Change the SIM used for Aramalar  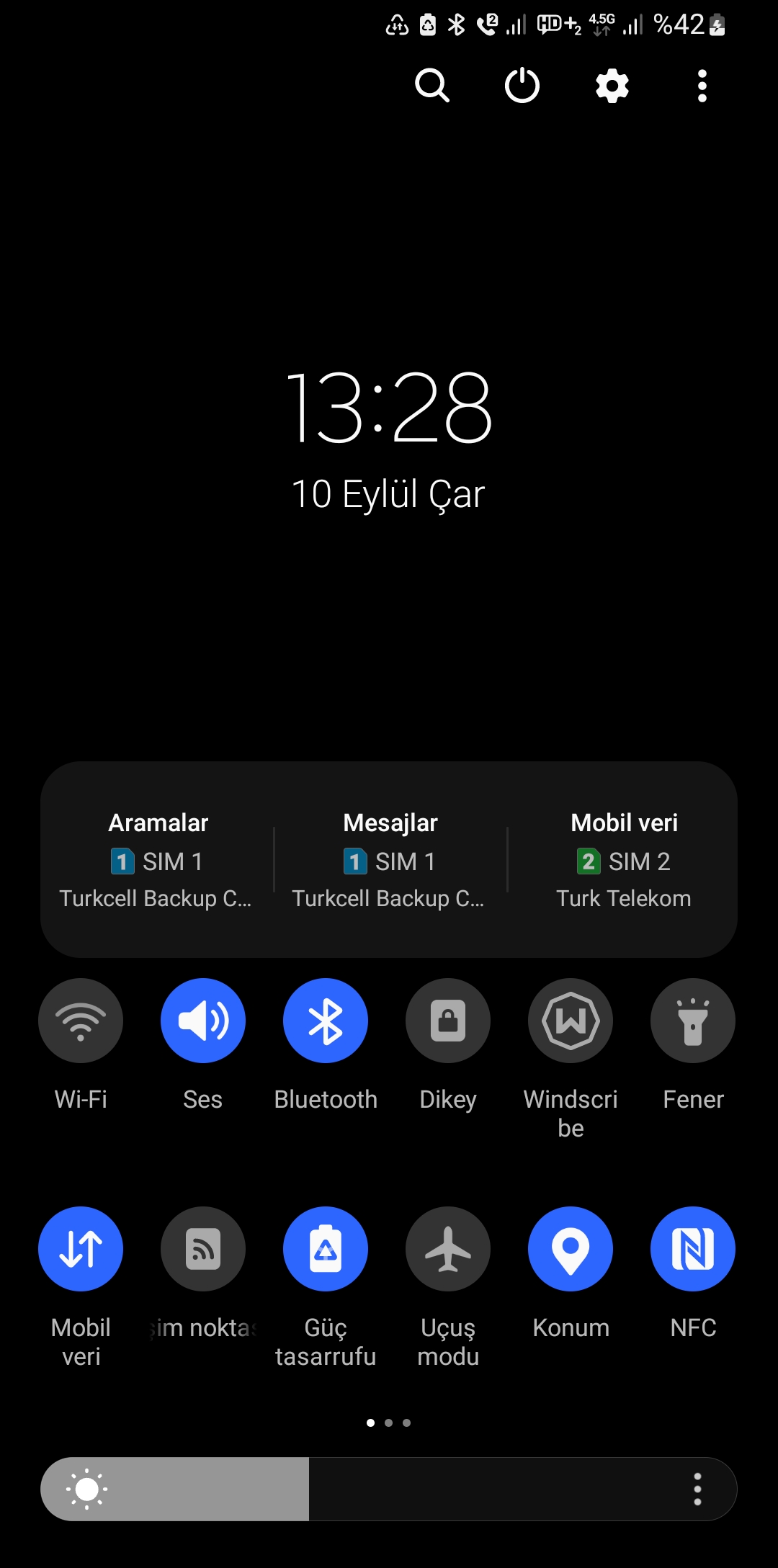click(x=157, y=861)
